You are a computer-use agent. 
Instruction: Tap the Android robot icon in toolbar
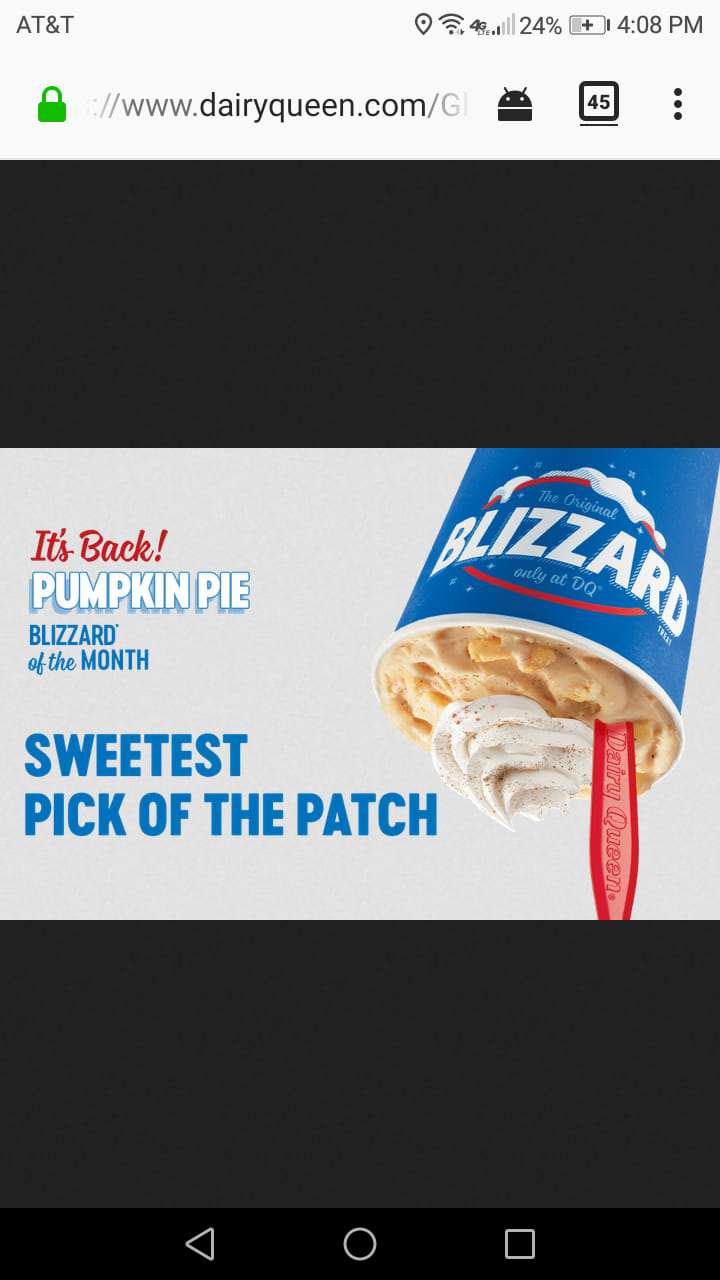pos(515,104)
